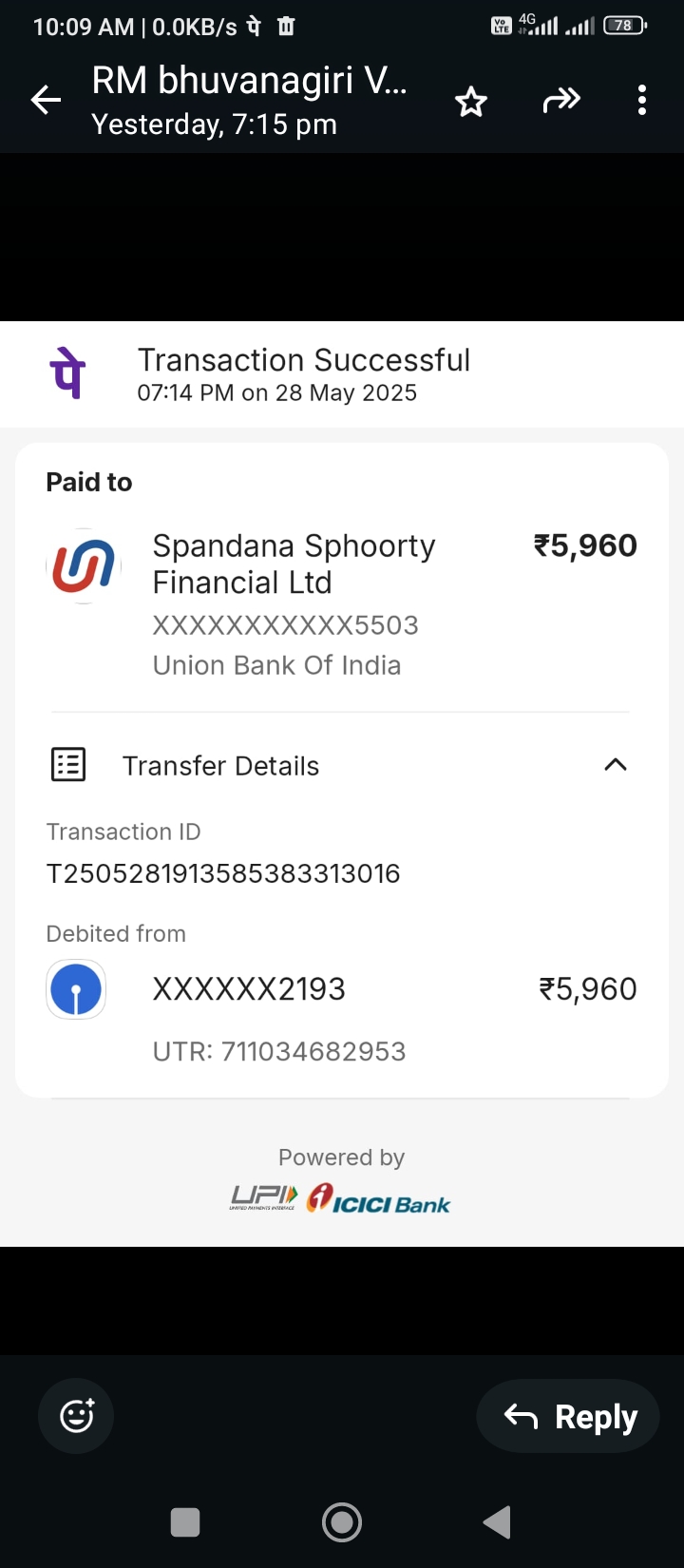Reply to this message
Image resolution: width=684 pixels, height=1568 pixels.
(x=568, y=1416)
